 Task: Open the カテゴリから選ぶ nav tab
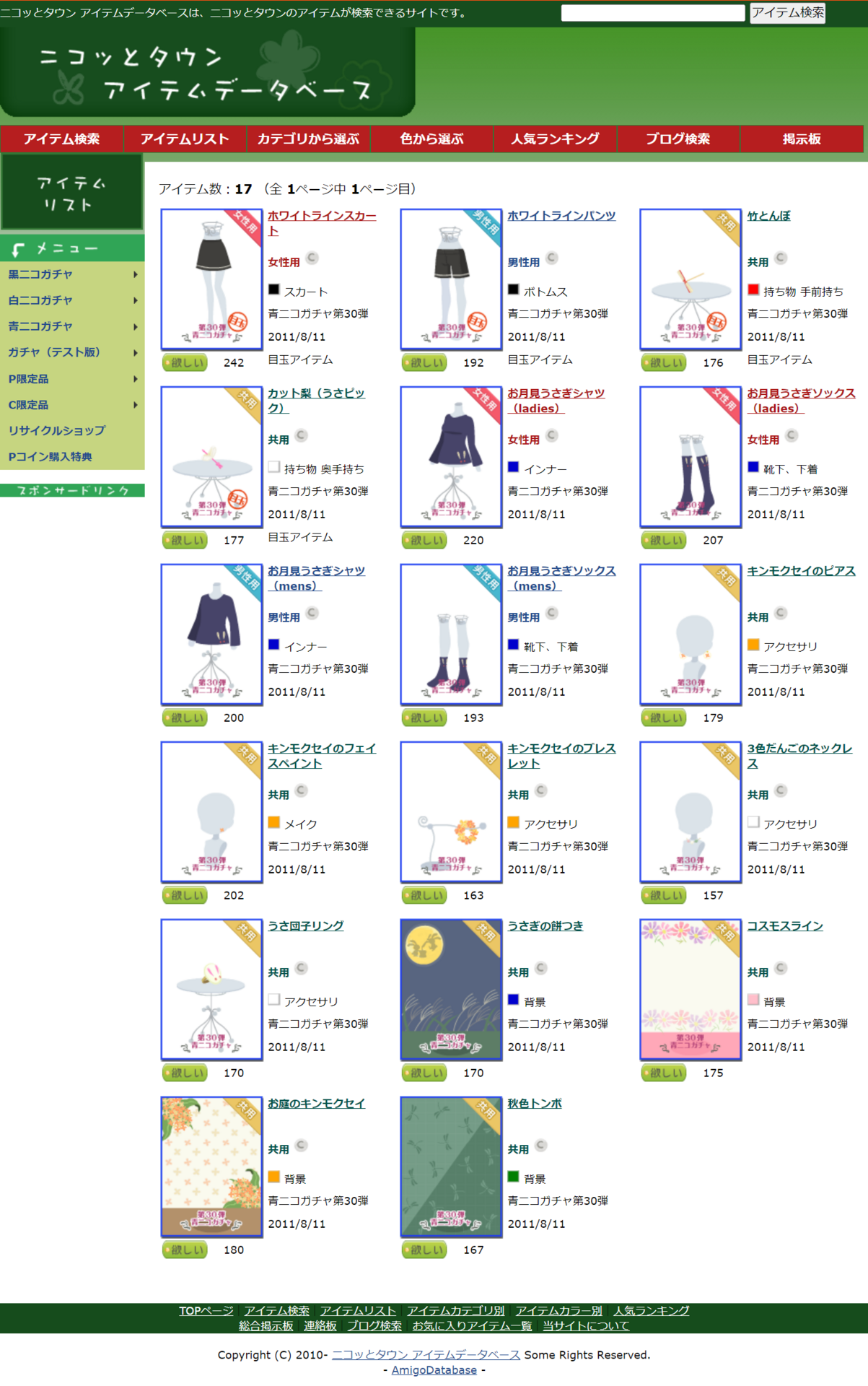click(x=308, y=139)
